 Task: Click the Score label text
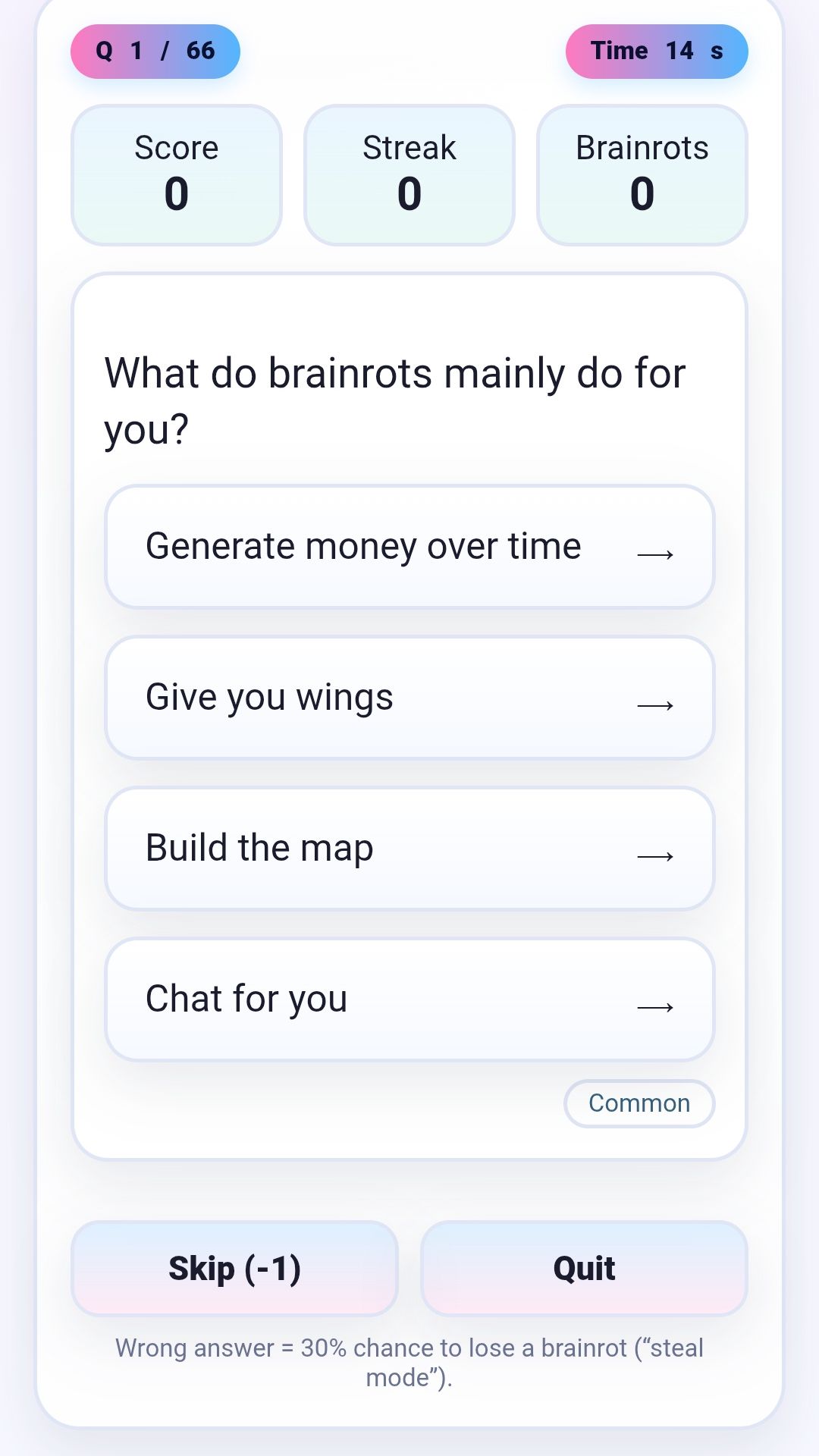click(176, 147)
